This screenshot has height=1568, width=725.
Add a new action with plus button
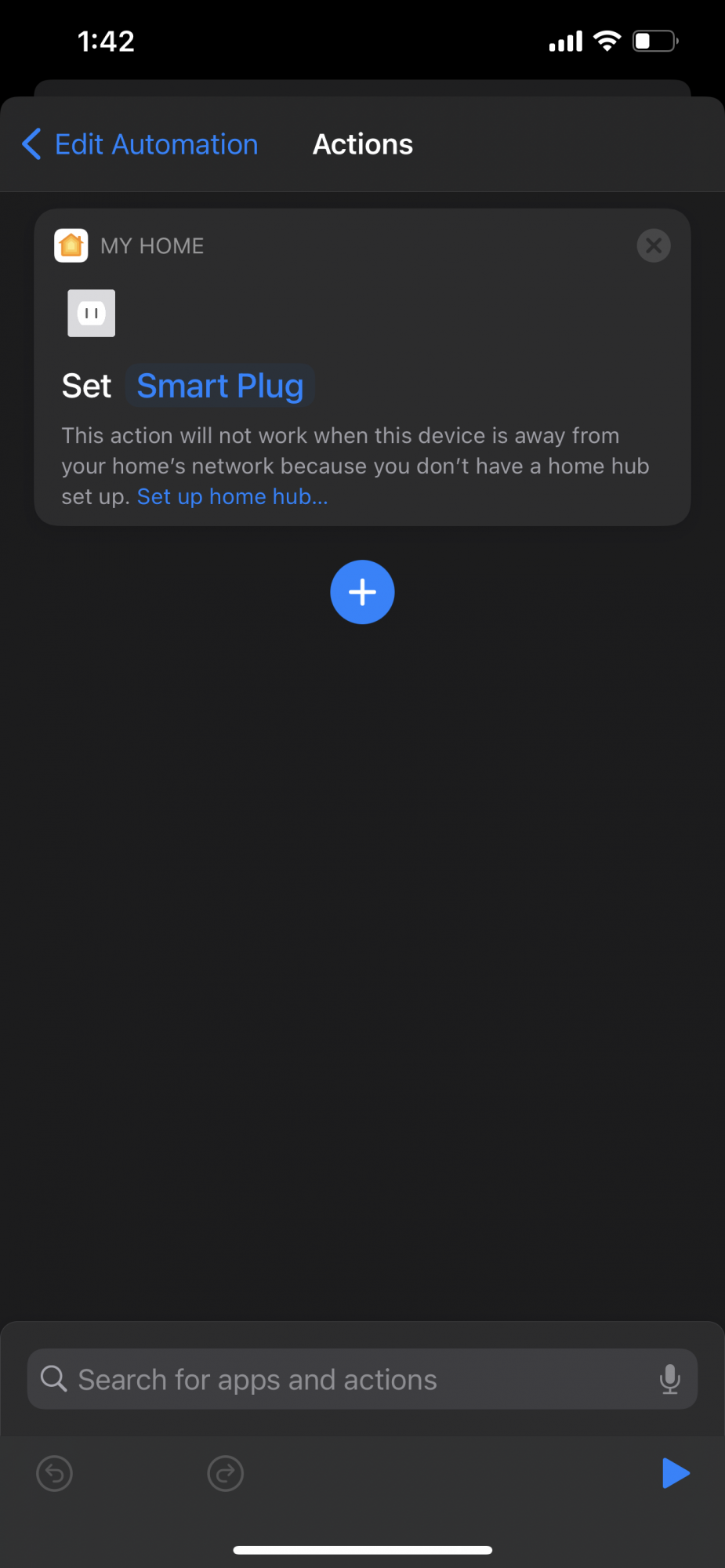click(362, 592)
